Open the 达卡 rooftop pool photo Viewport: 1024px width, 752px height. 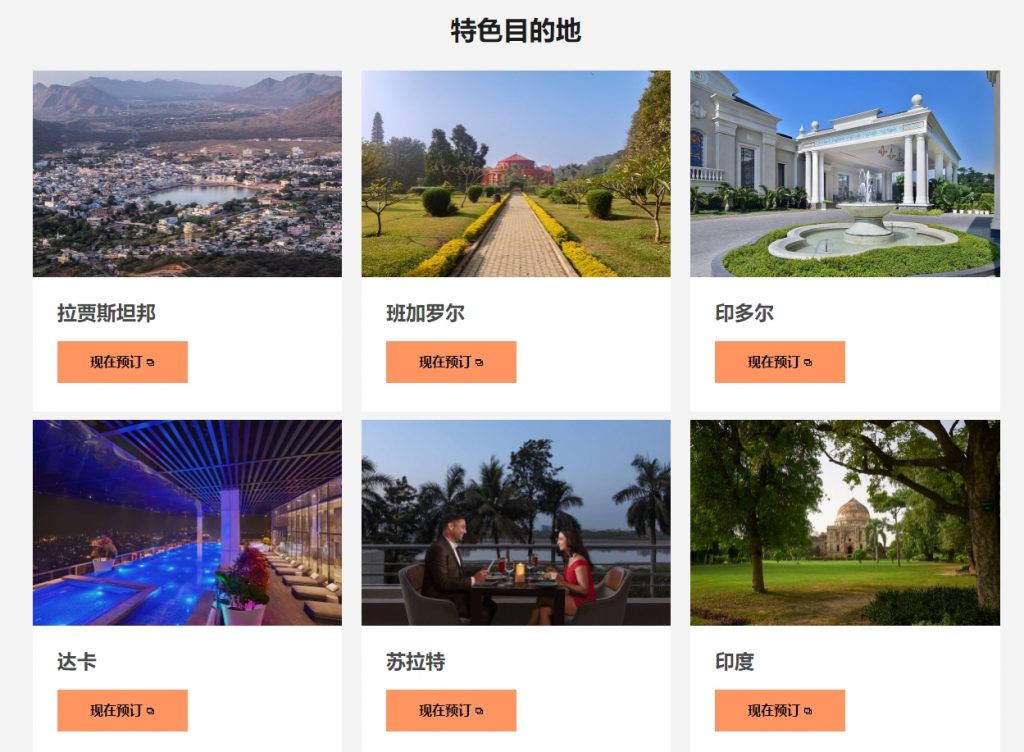187,522
